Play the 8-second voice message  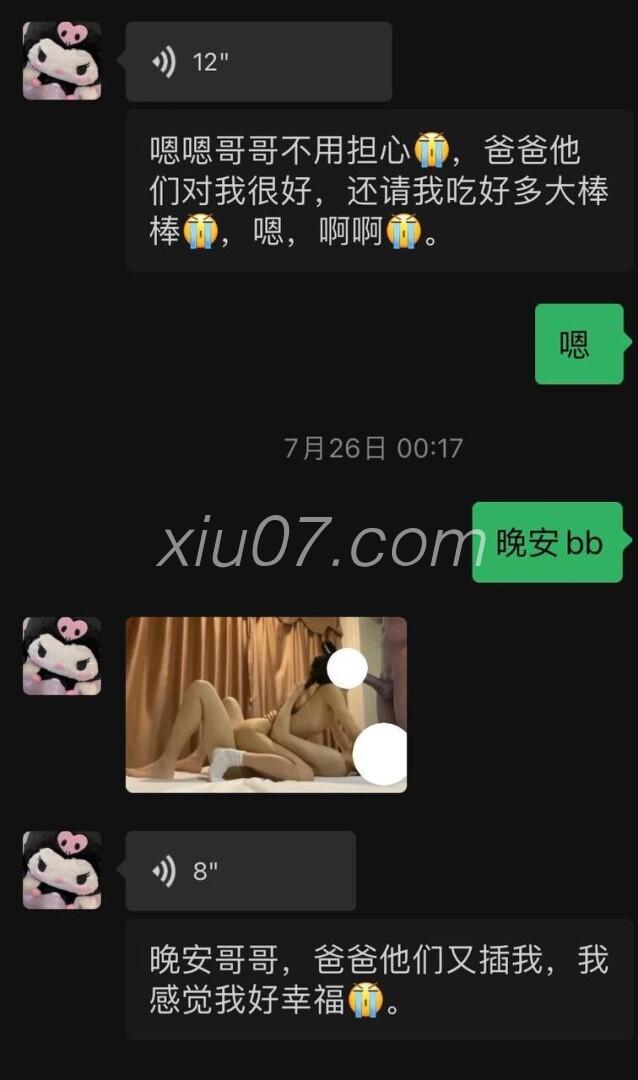point(240,871)
